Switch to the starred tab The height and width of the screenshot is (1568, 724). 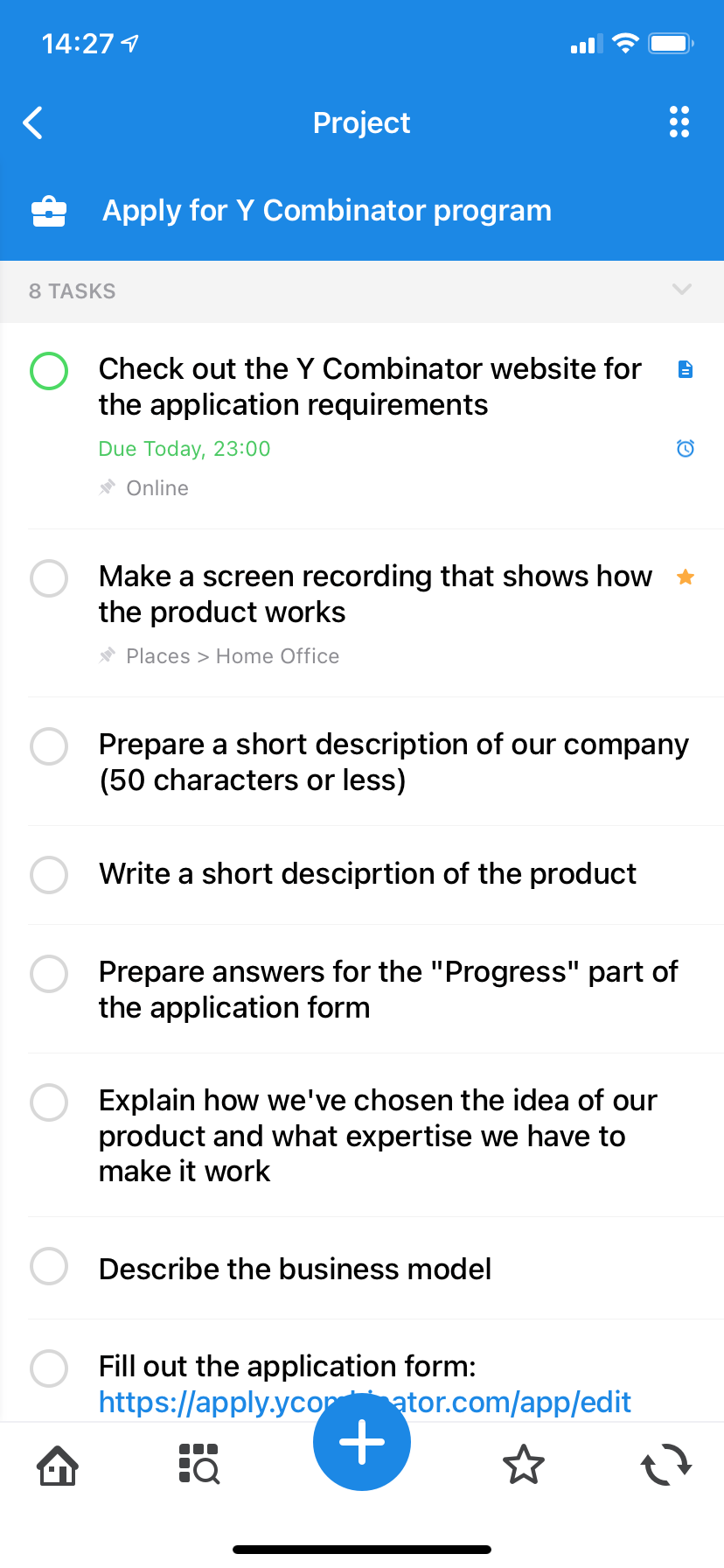(524, 1465)
